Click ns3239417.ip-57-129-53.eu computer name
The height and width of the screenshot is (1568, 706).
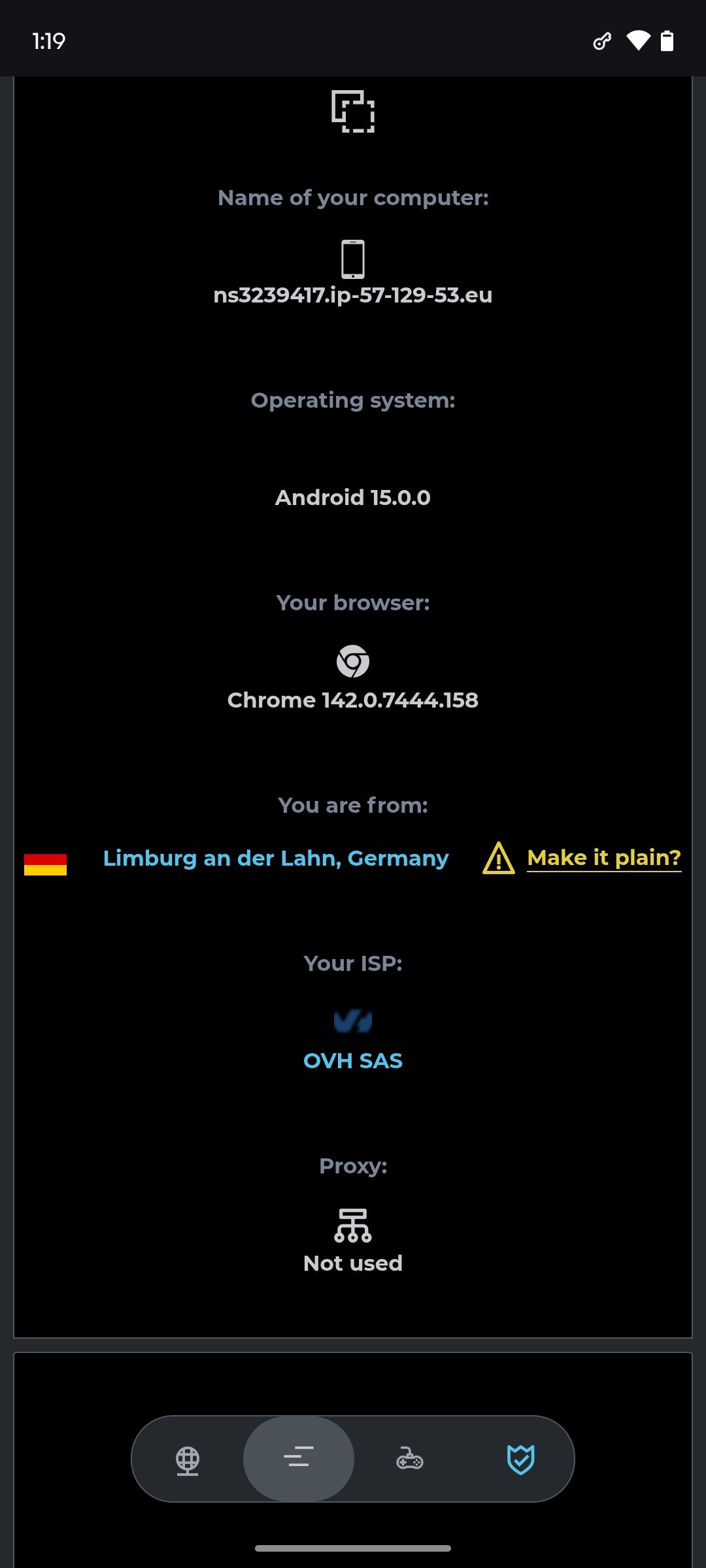point(353,295)
